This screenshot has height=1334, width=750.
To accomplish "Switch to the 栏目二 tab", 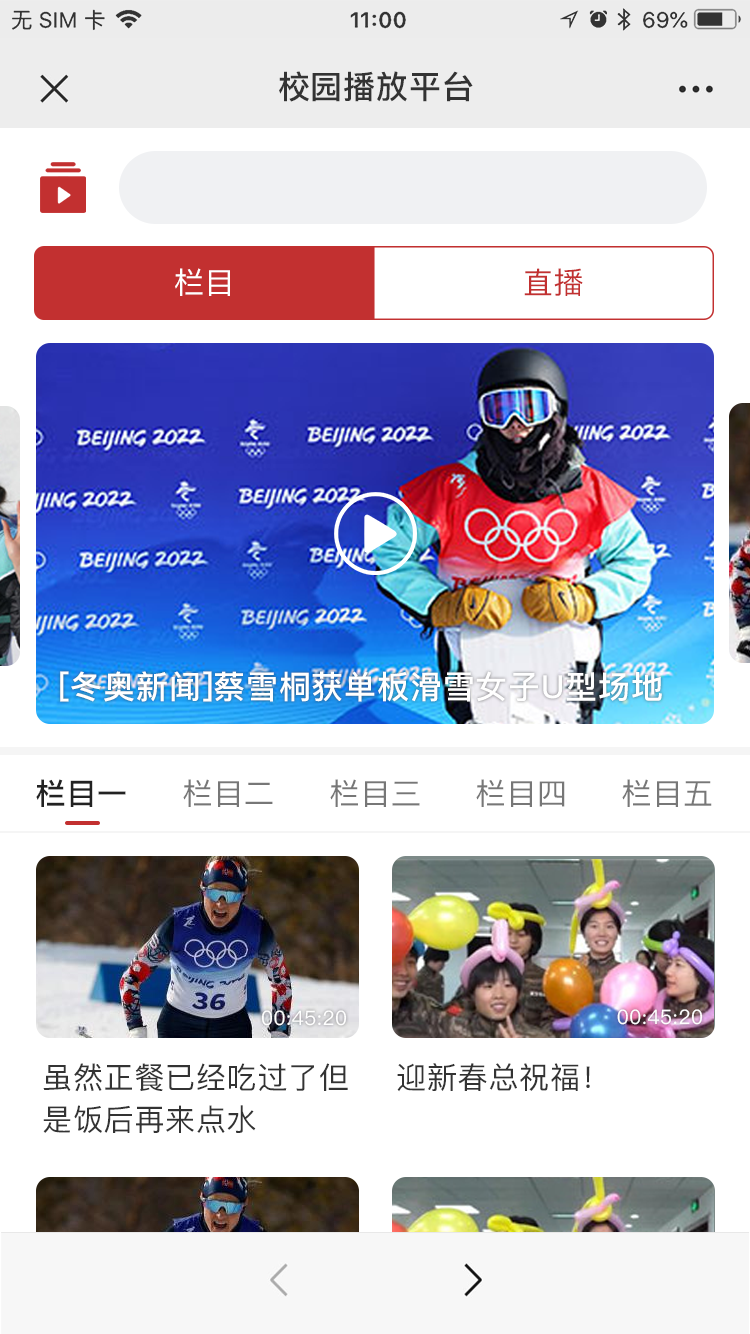I will click(x=228, y=794).
